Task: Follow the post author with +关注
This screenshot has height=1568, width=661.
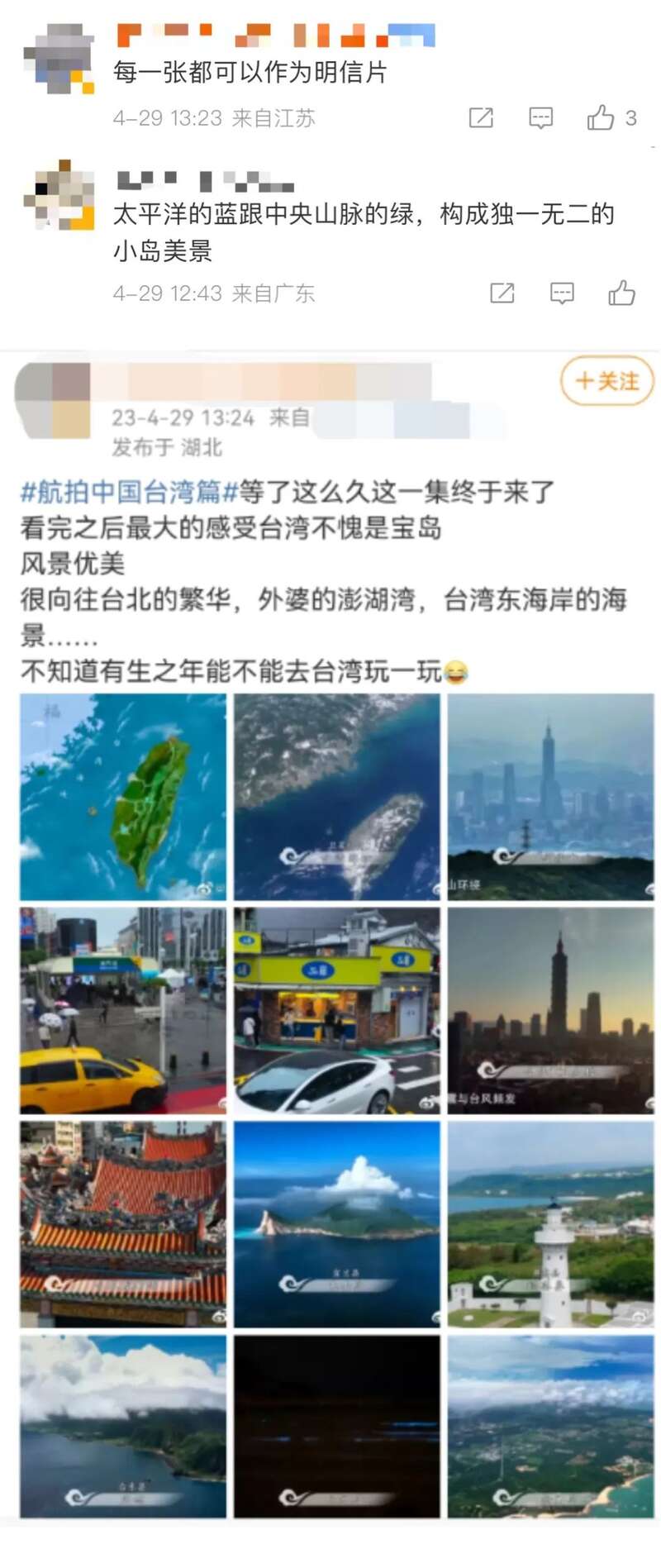Action: [x=607, y=381]
